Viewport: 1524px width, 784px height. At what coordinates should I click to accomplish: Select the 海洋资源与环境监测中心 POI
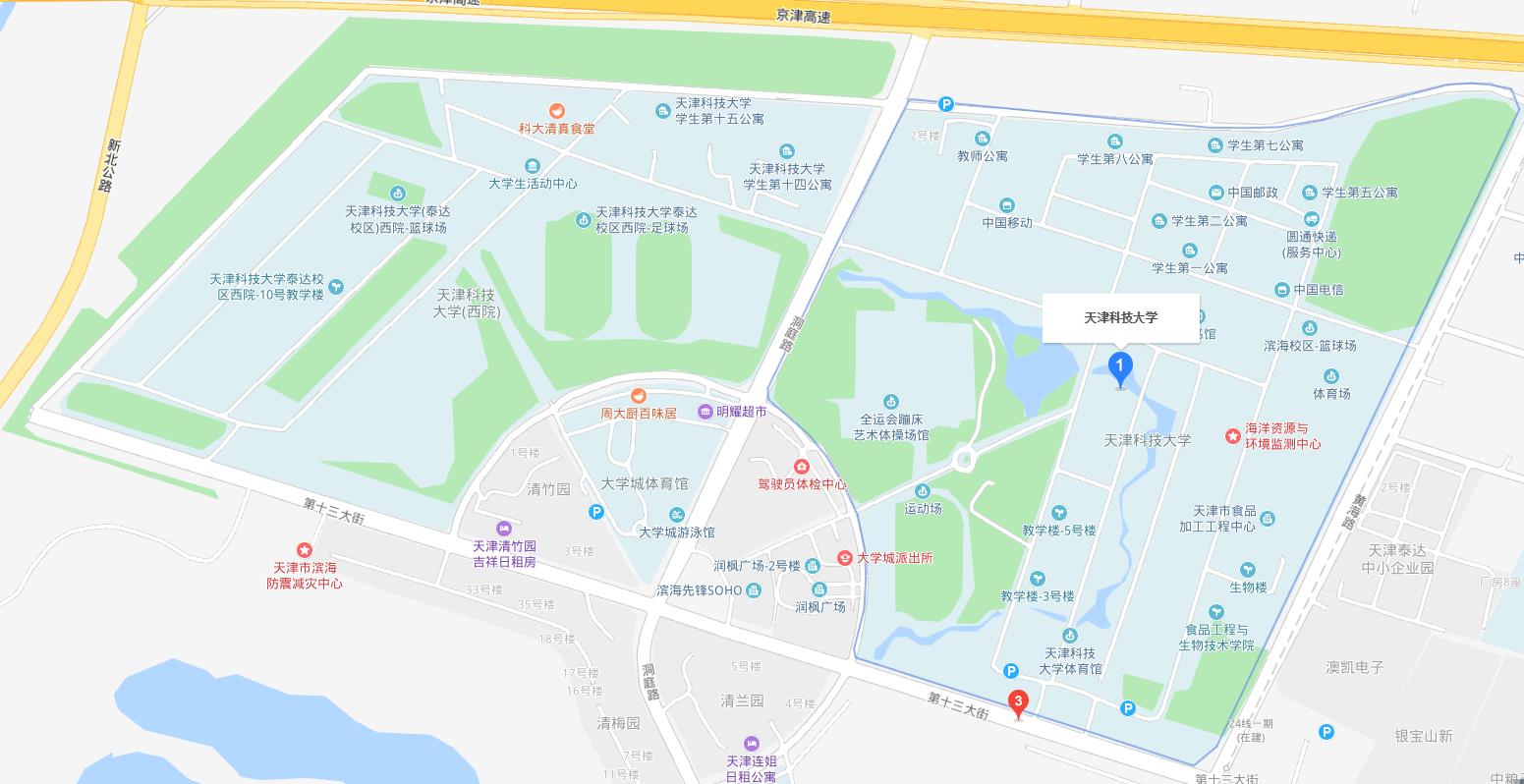1233,436
